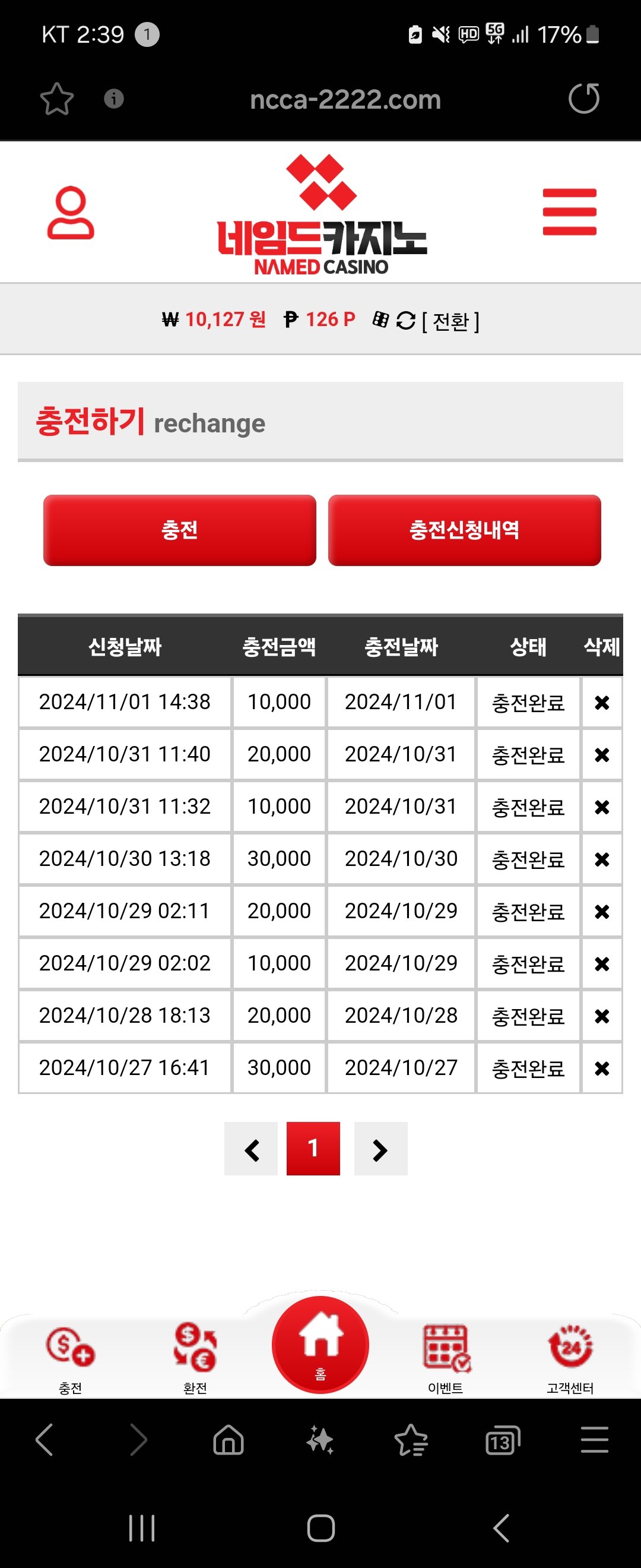Screen dimensions: 641x1568
Task: Open the browser tabs switcher
Action: tap(502, 1441)
